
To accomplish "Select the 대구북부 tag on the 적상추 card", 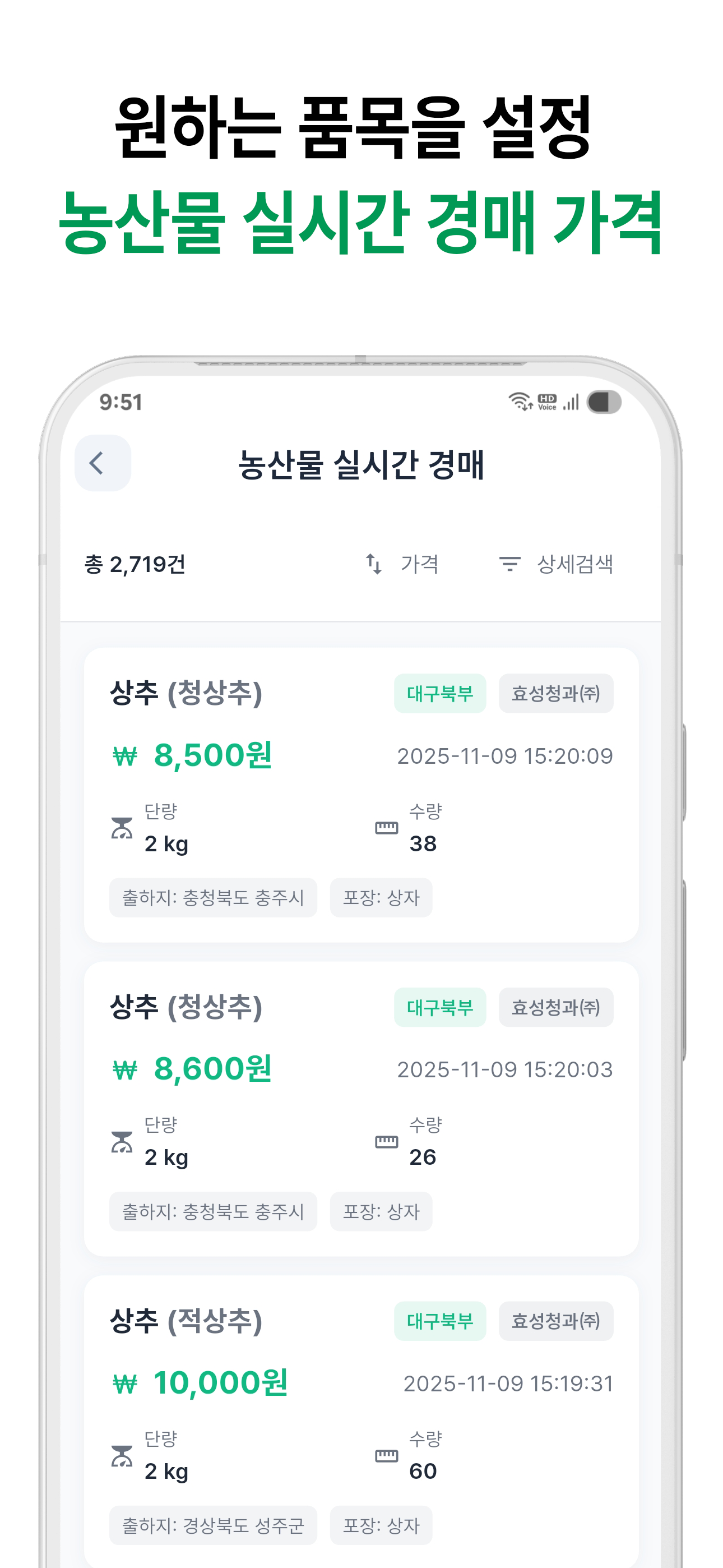I will [x=441, y=1321].
